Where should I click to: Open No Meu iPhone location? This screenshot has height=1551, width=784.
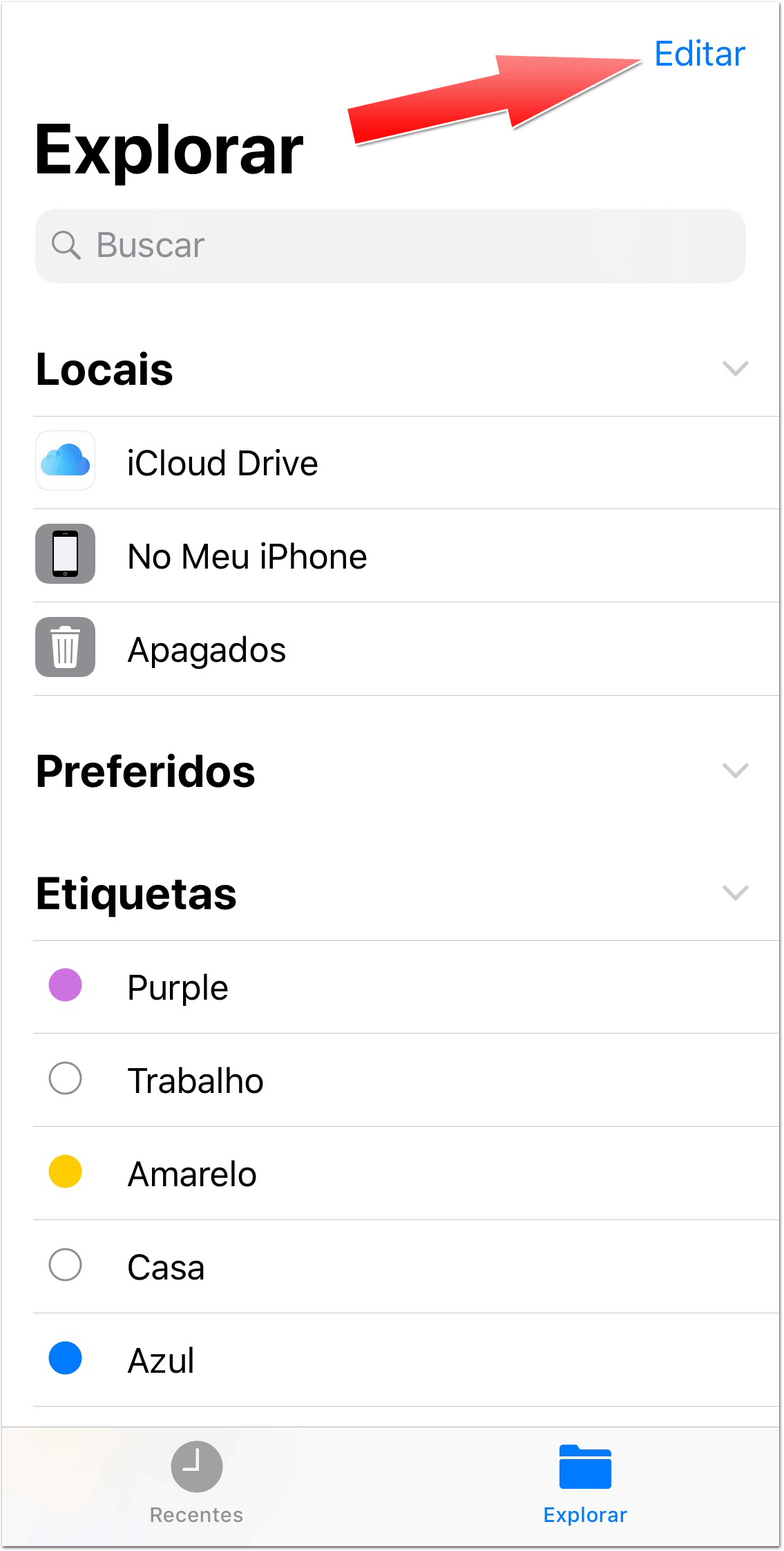pyautogui.click(x=406, y=556)
